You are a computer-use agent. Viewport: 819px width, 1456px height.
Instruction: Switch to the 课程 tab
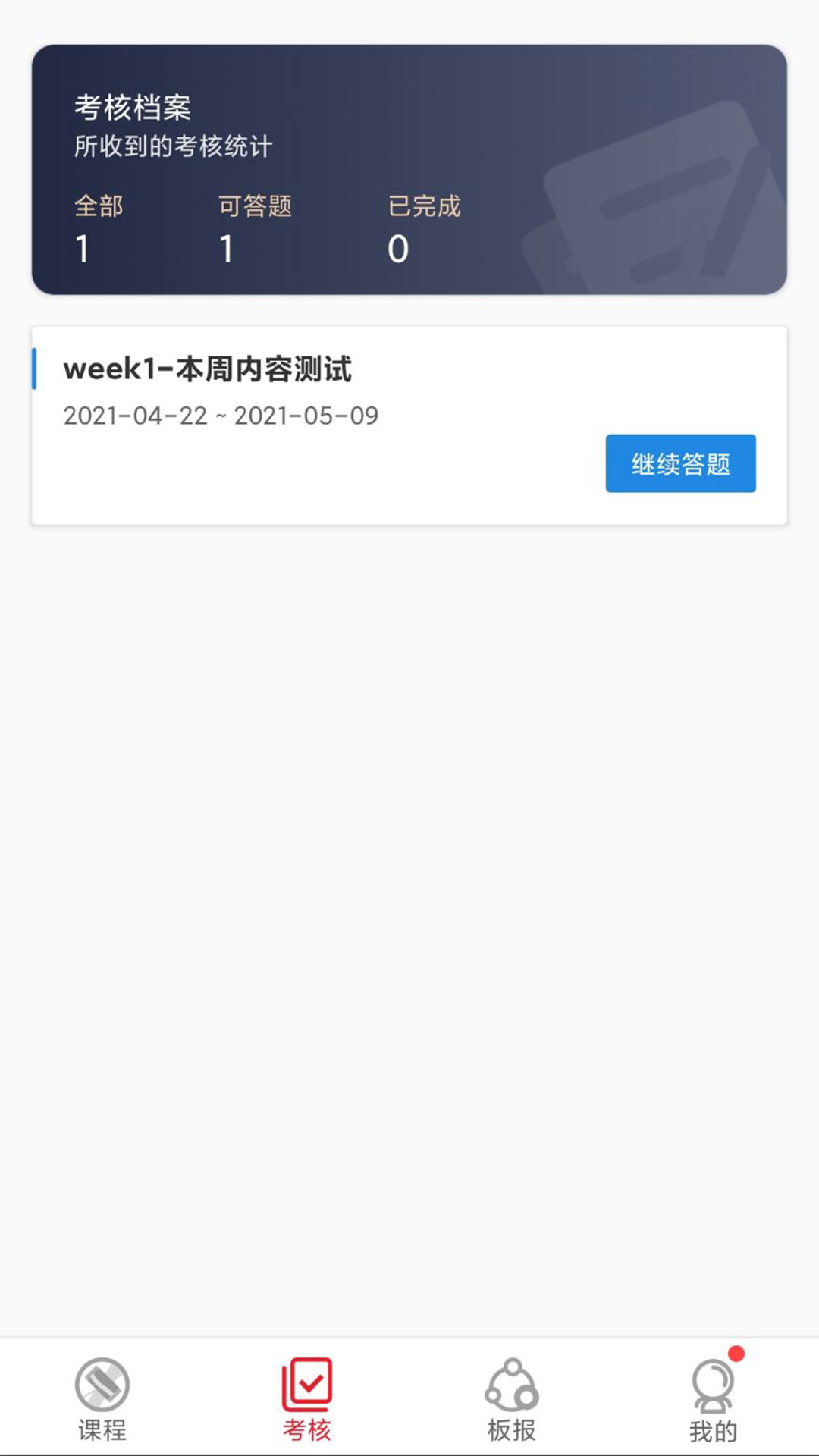click(102, 1399)
